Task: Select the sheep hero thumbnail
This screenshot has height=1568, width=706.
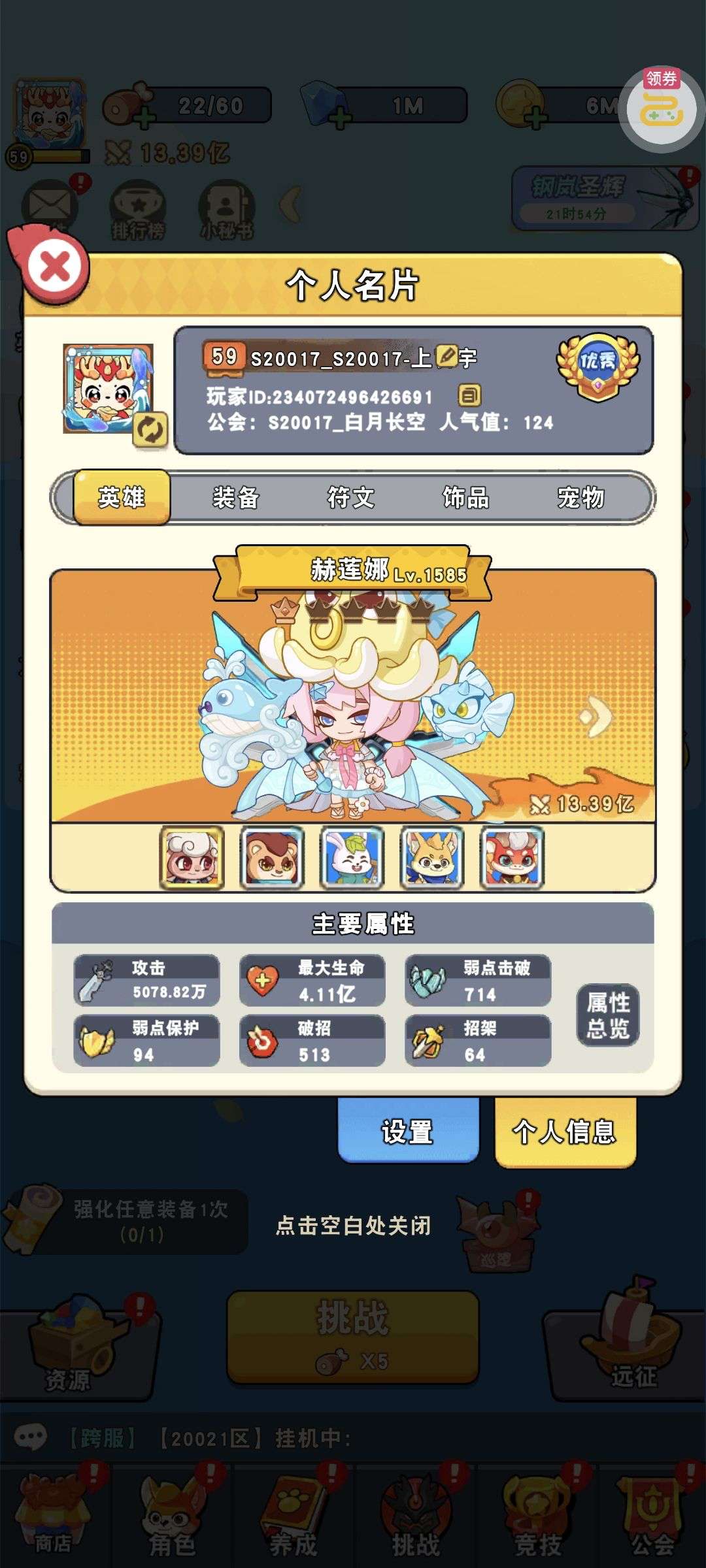Action: [x=192, y=858]
